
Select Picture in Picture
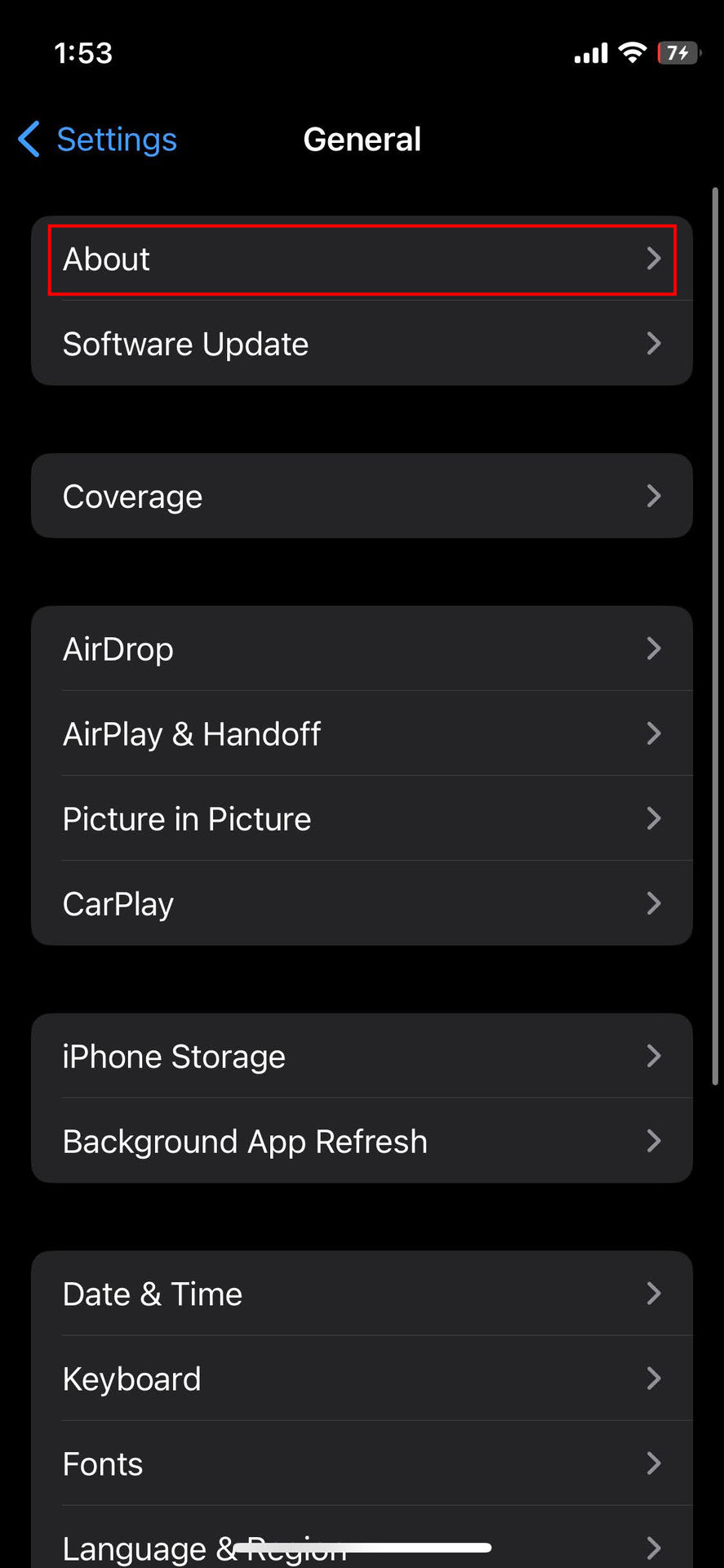[x=362, y=819]
